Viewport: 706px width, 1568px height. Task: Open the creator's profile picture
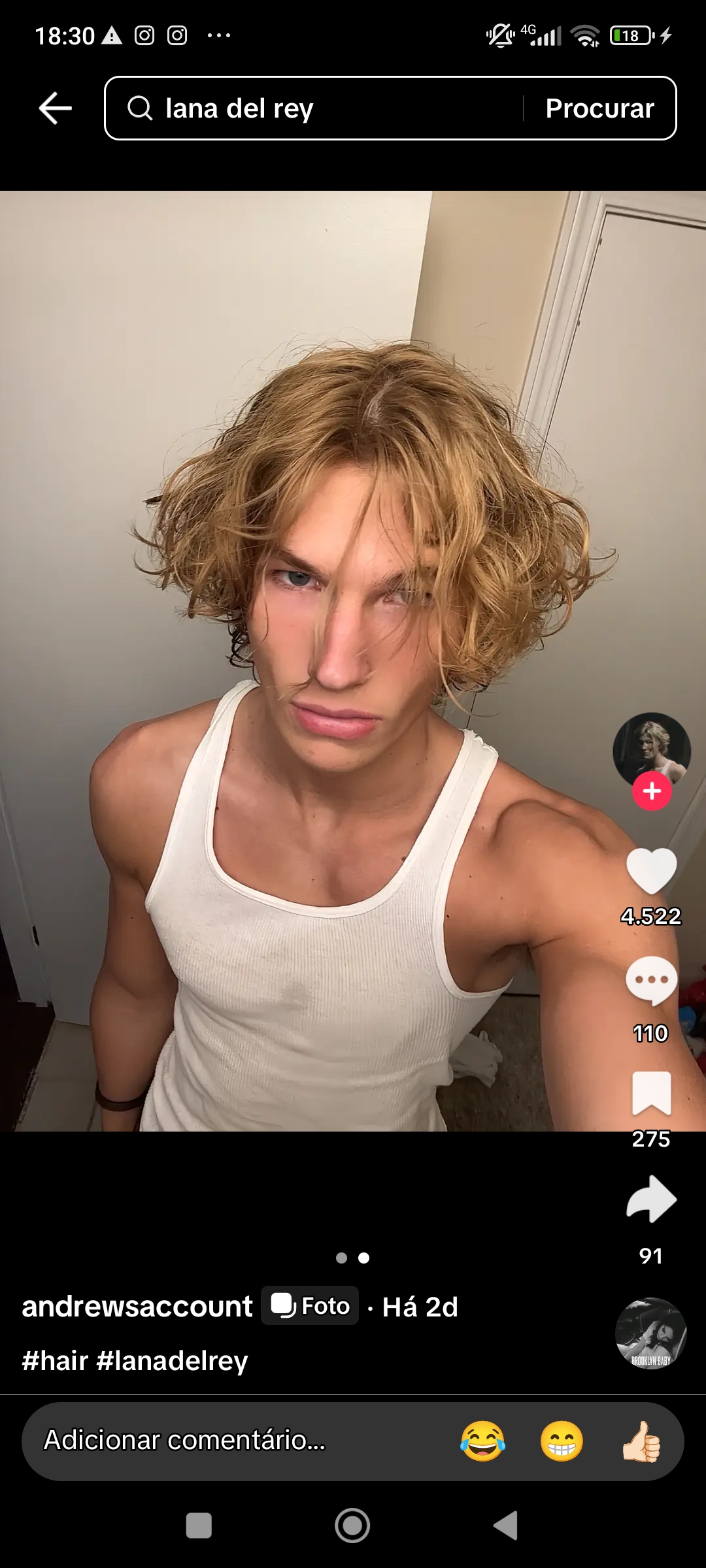coord(651,748)
